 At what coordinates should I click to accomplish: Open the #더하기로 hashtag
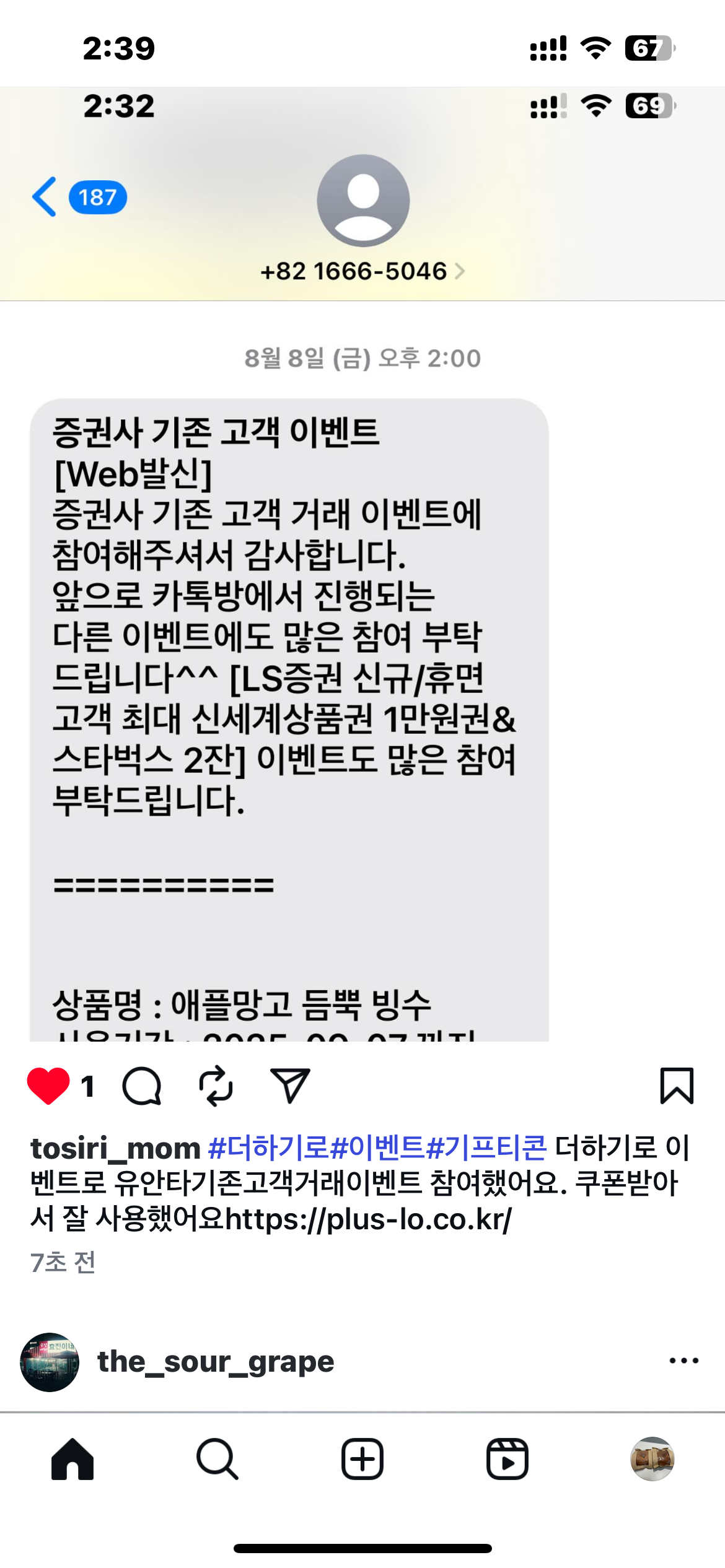[268, 1148]
